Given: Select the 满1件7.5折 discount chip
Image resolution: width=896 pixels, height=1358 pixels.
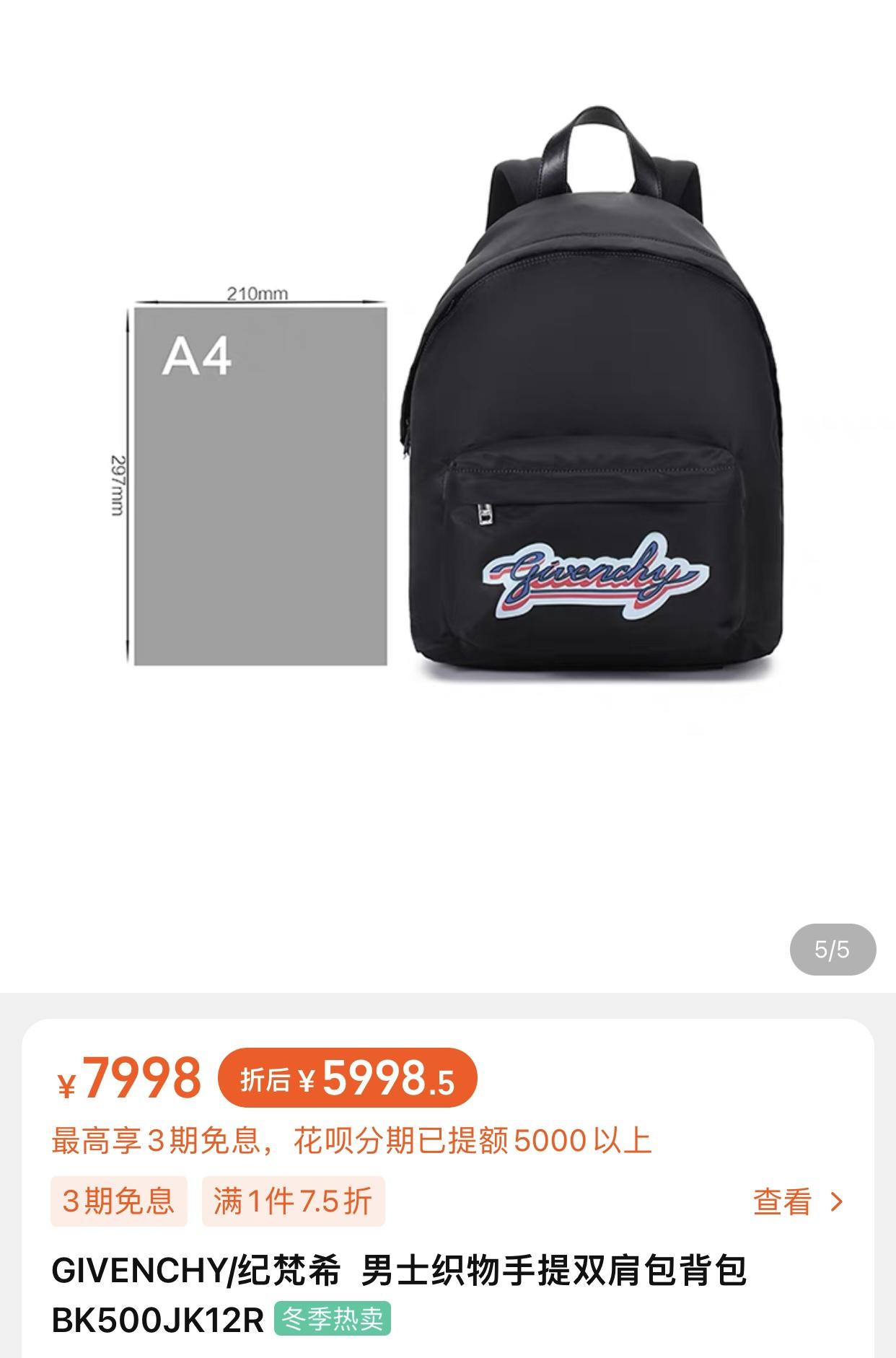Looking at the screenshot, I should pyautogui.click(x=293, y=1201).
